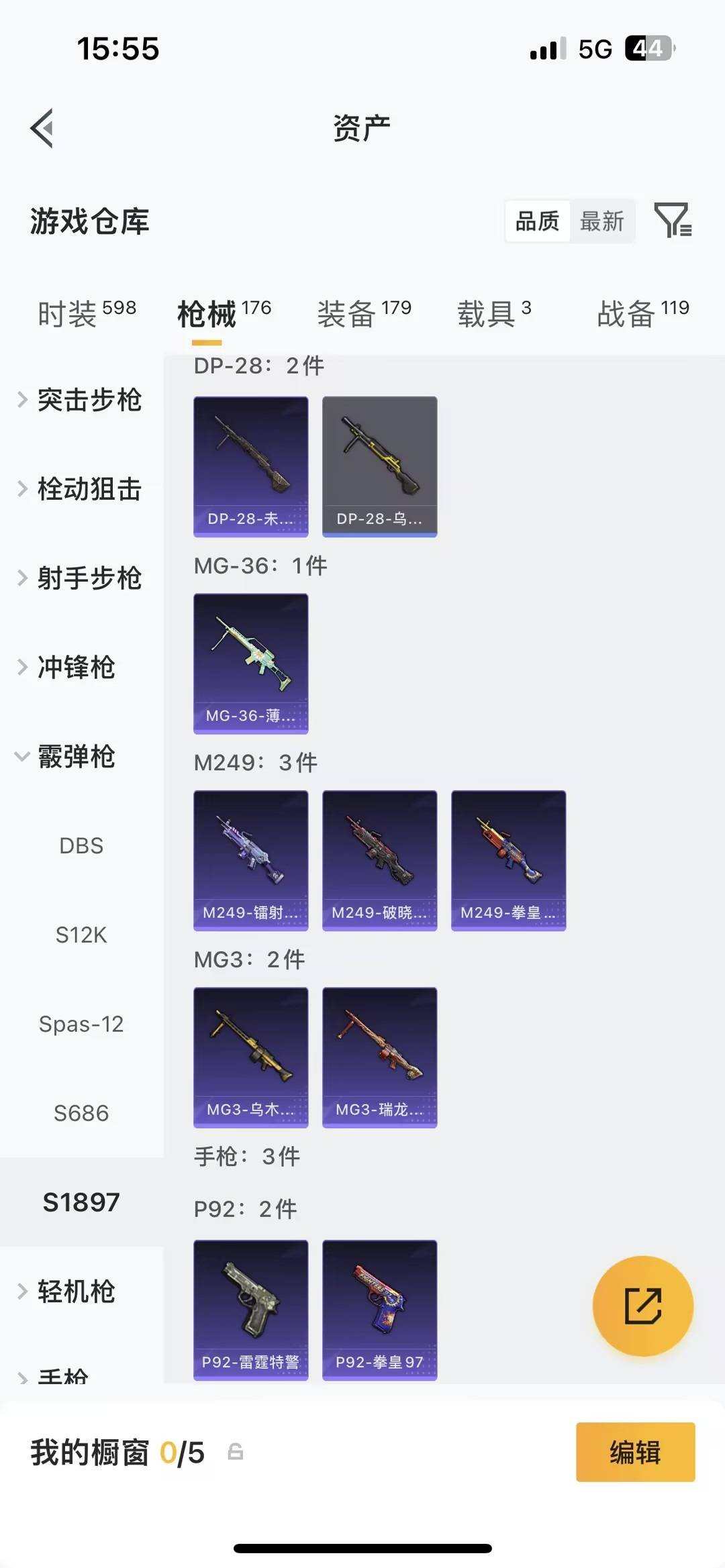Tap the yellow share floating icon
The width and height of the screenshot is (725, 1568).
click(x=642, y=1304)
